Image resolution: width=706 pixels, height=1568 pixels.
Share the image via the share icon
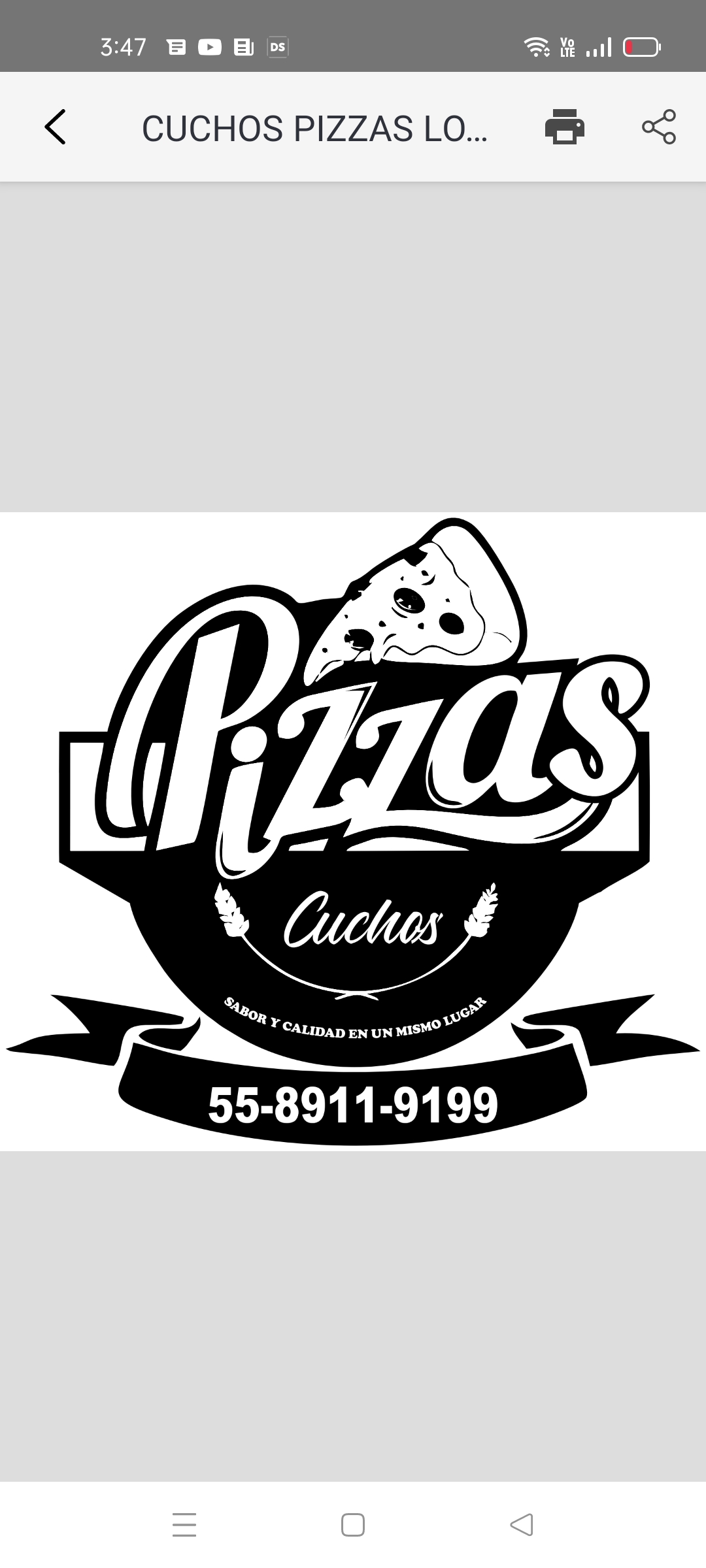tap(659, 128)
